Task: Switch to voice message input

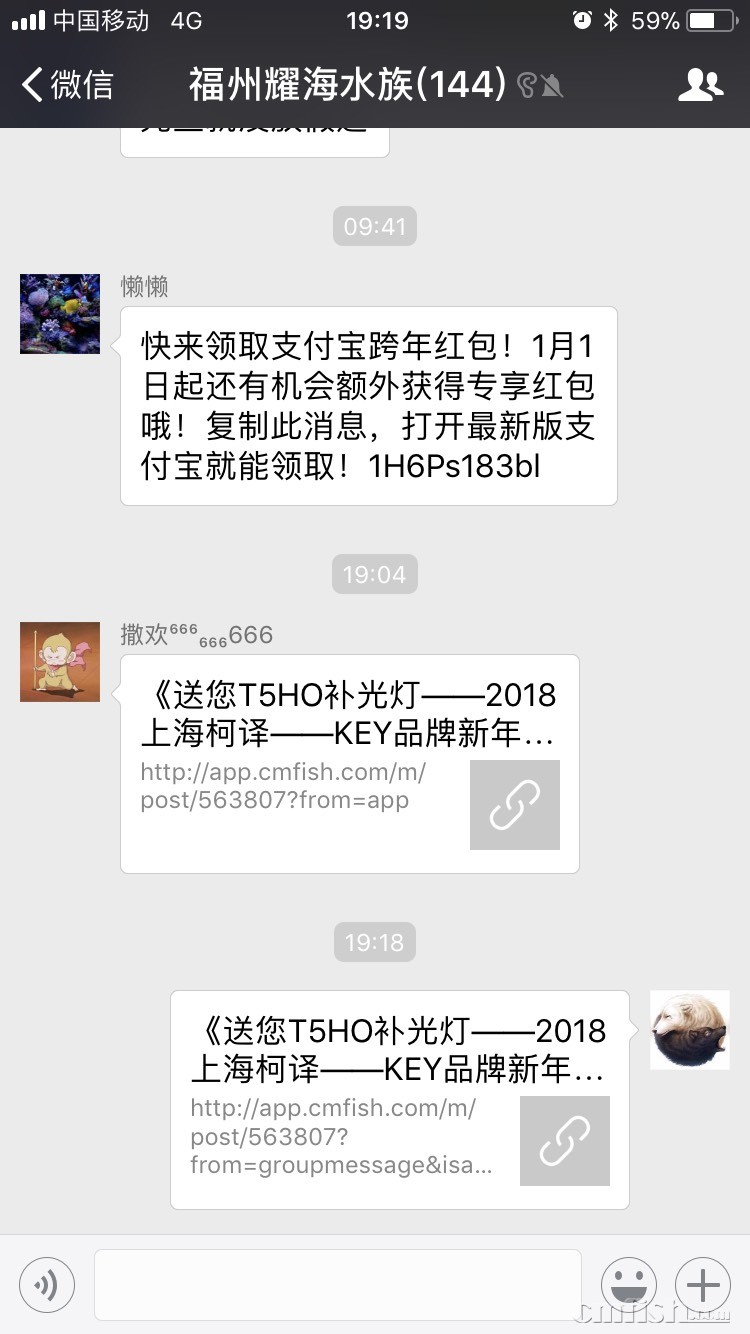Action: point(46,1284)
